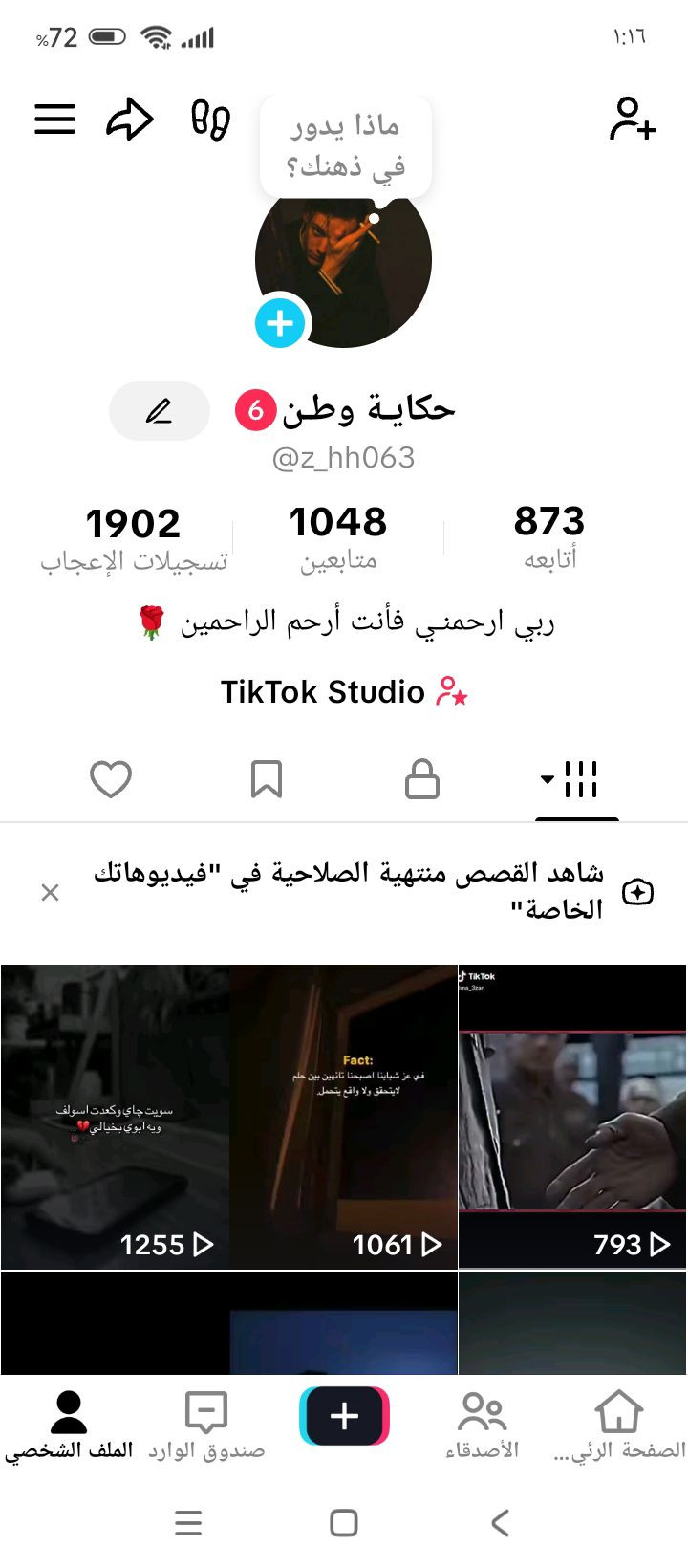
Task: Switch to the private videos lock tab
Action: pyautogui.click(x=421, y=779)
